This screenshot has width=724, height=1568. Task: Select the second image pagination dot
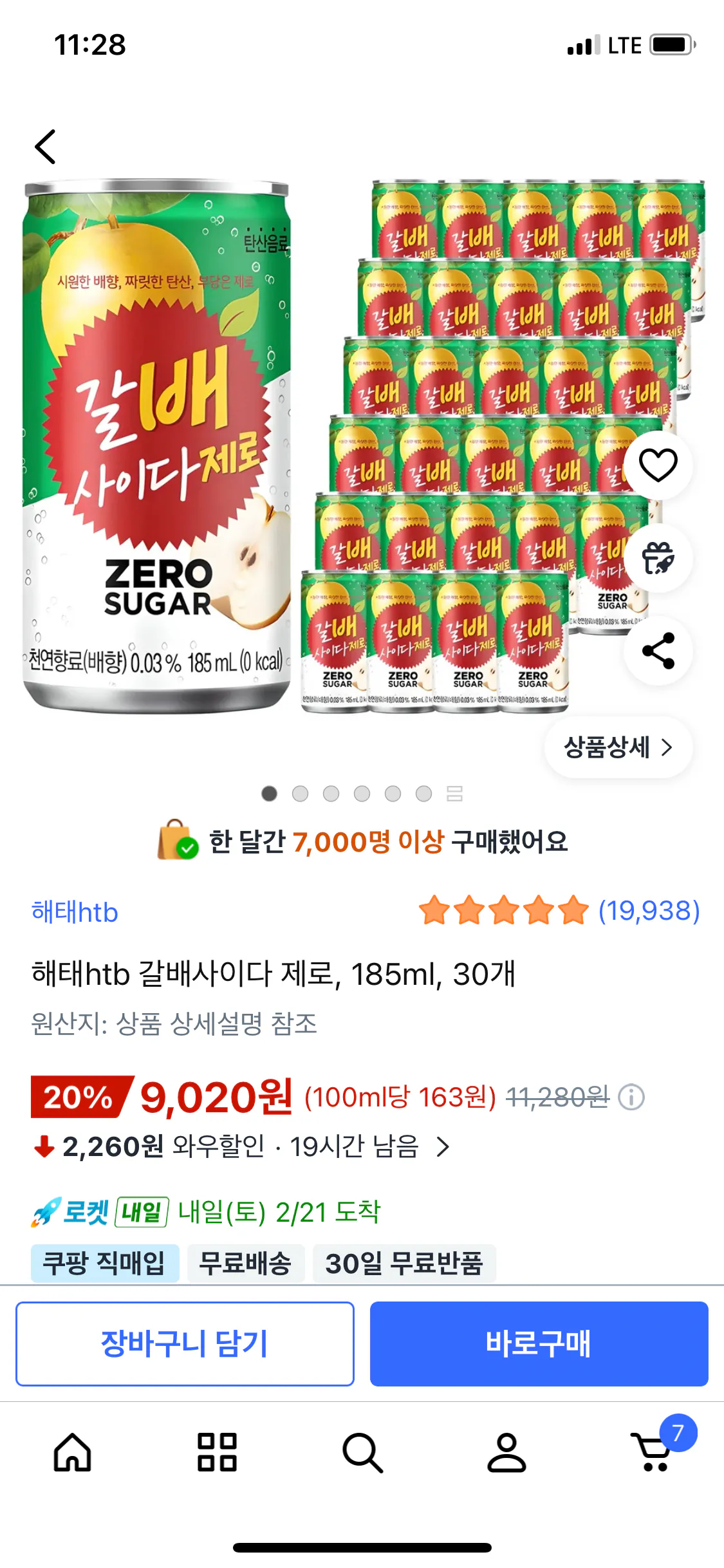[301, 794]
